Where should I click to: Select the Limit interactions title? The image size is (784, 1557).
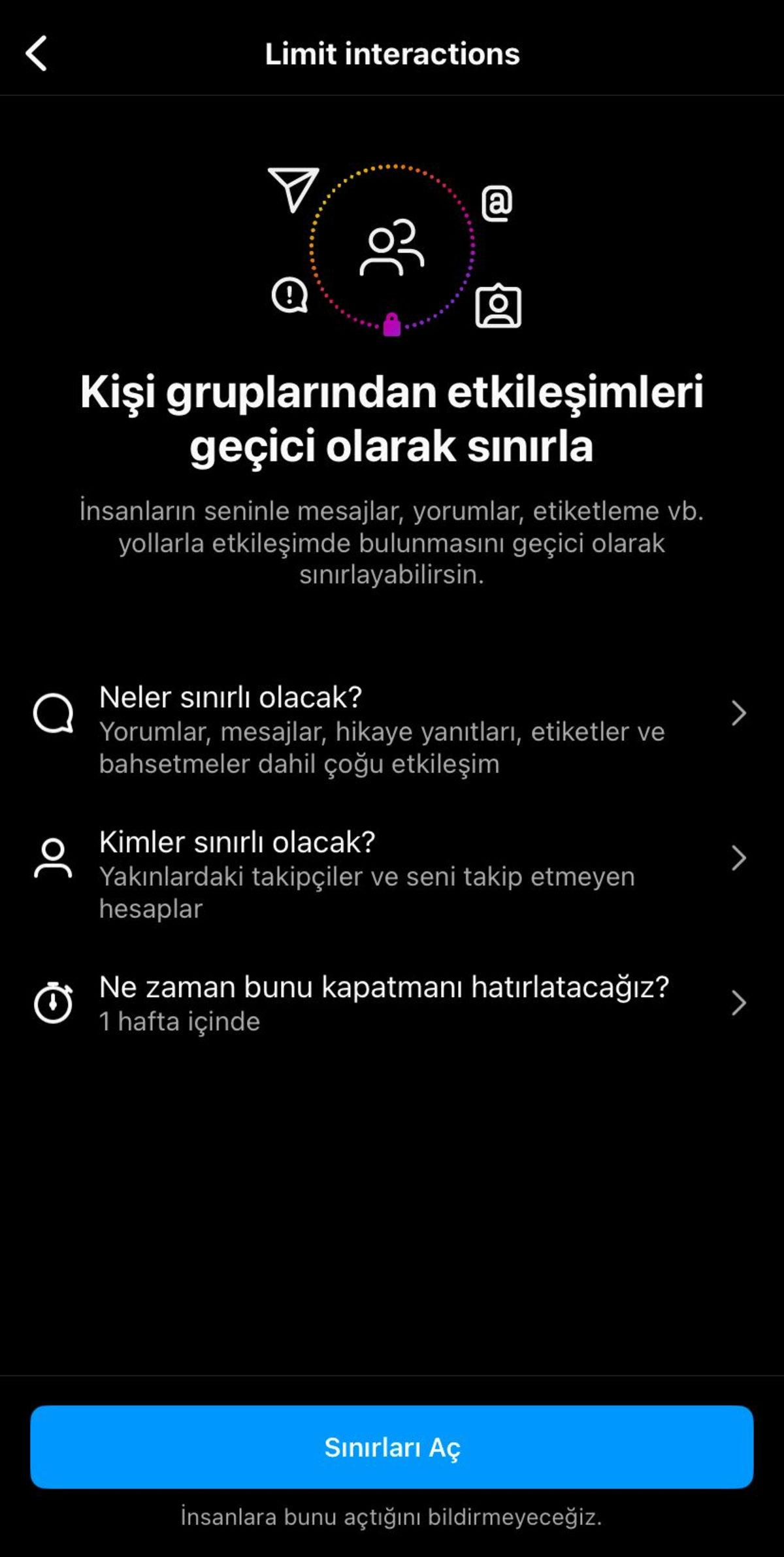392,54
